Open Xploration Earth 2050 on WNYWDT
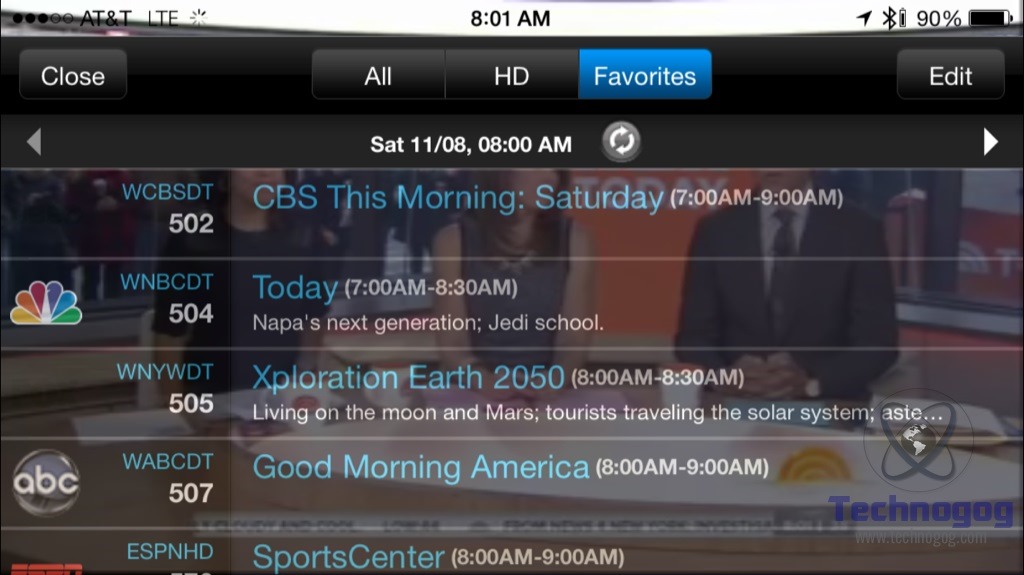The height and width of the screenshot is (575, 1024). click(x=408, y=378)
